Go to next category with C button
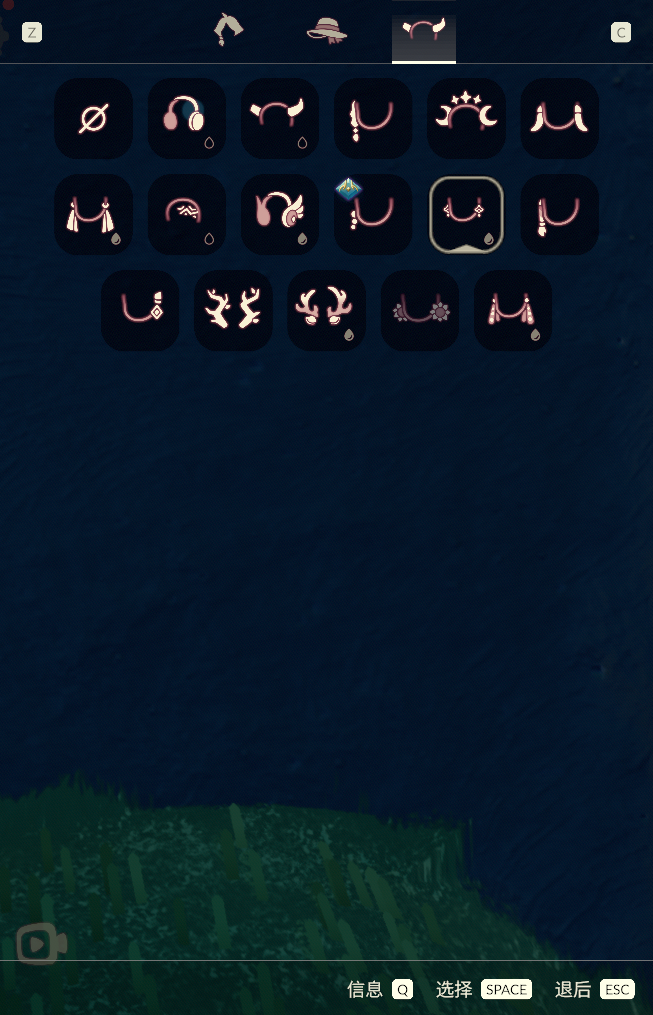The image size is (653, 1015). click(621, 33)
